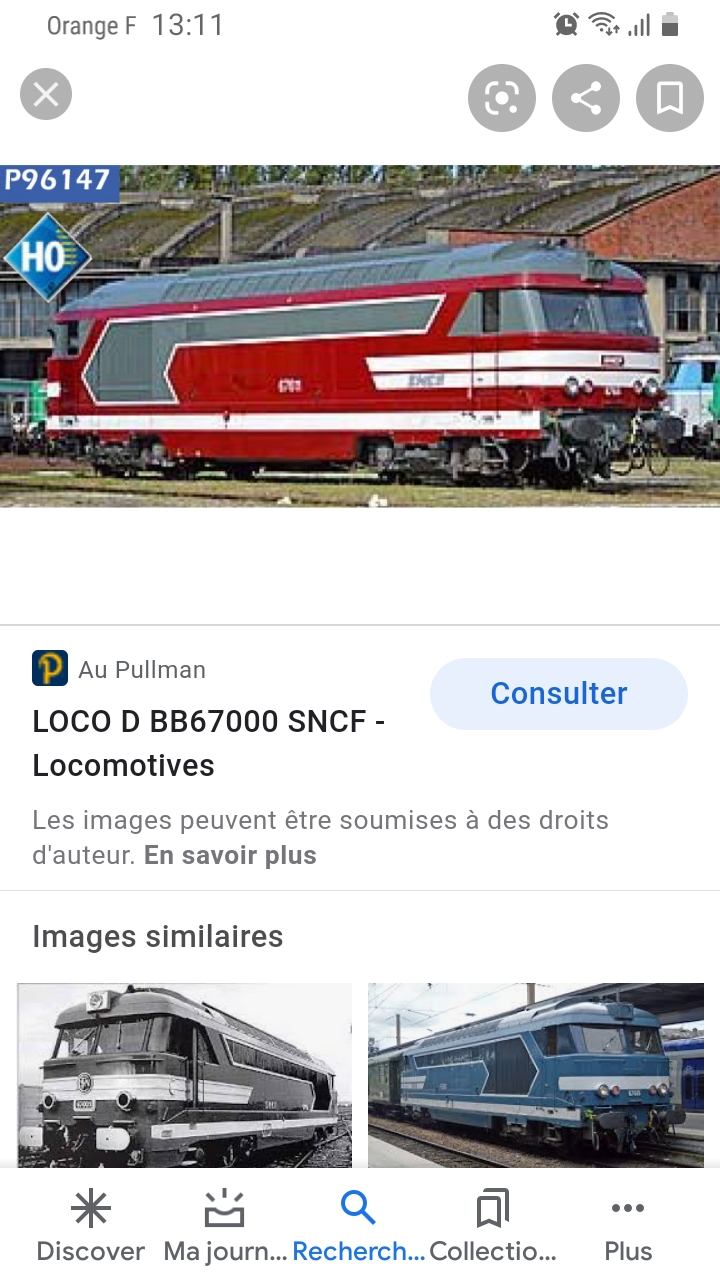Go to the Ma journée tab
This screenshot has height=1280, width=720.
click(225, 1226)
